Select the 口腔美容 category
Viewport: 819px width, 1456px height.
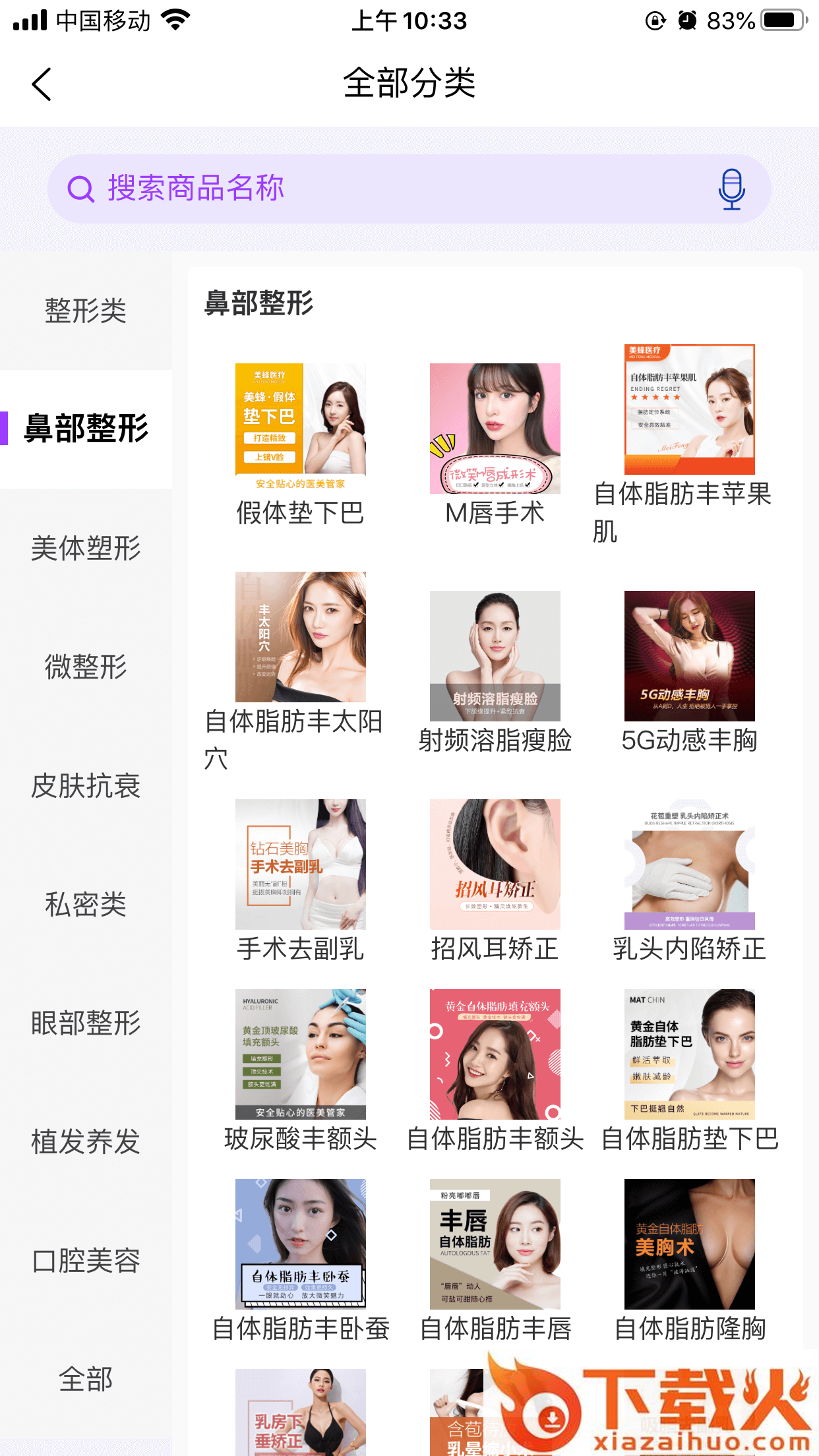pos(86,1260)
